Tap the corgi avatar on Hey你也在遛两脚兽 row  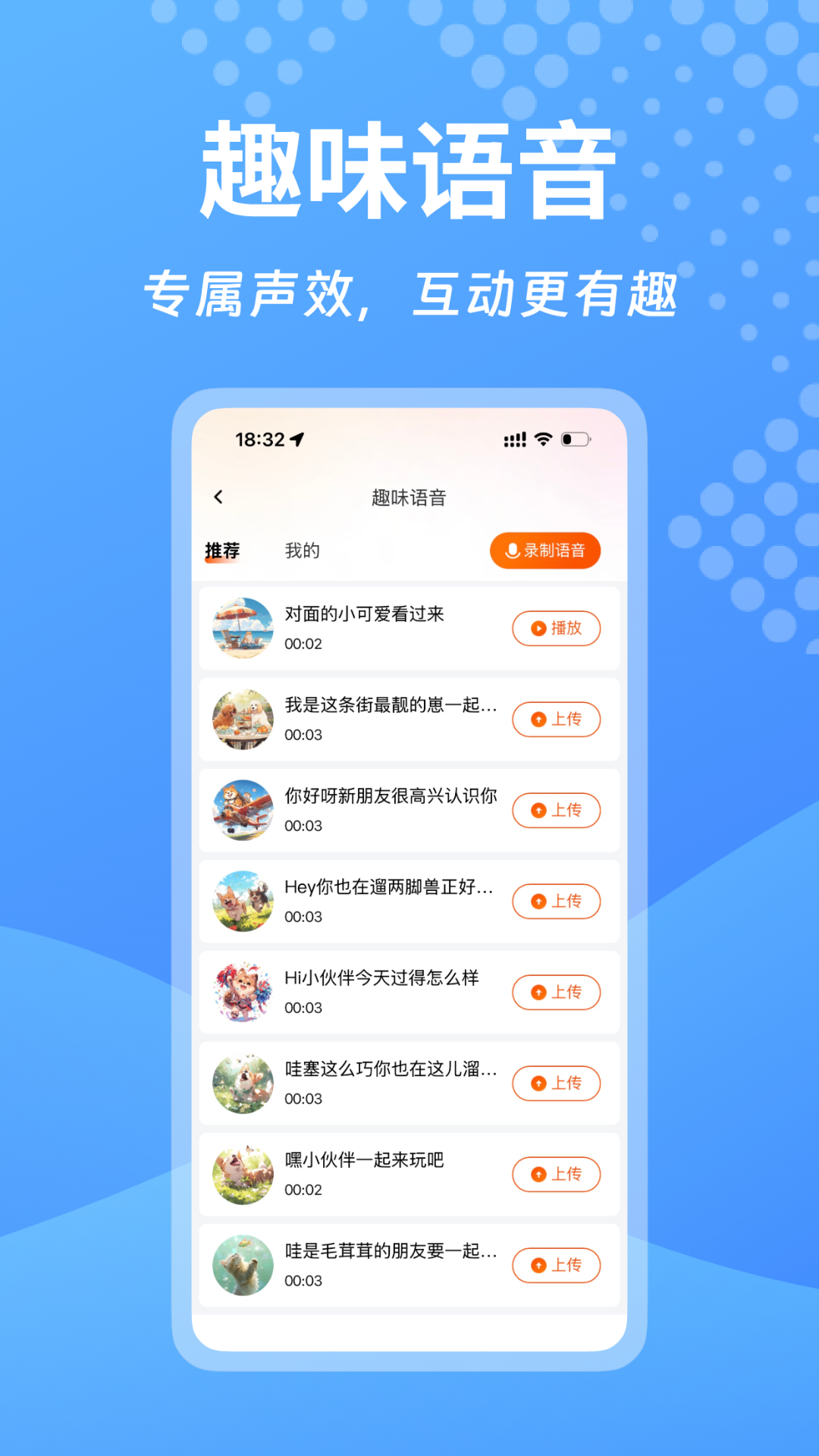click(242, 901)
